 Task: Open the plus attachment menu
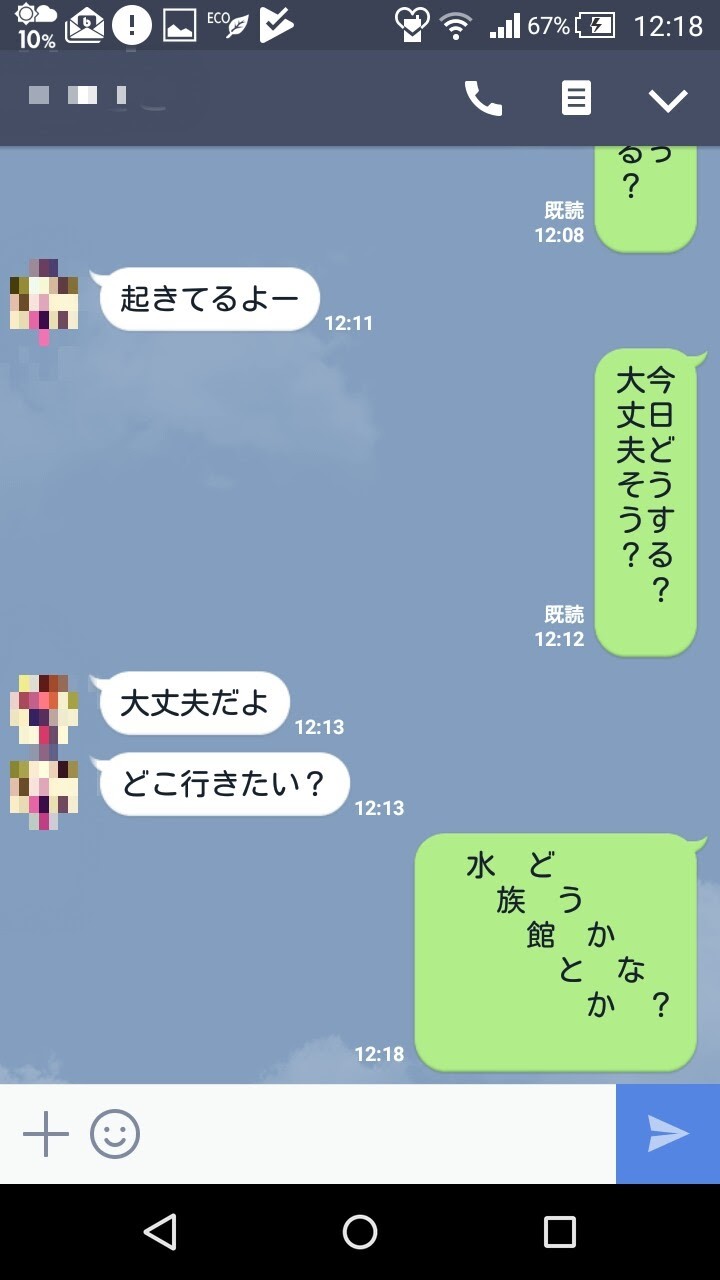pos(46,1134)
